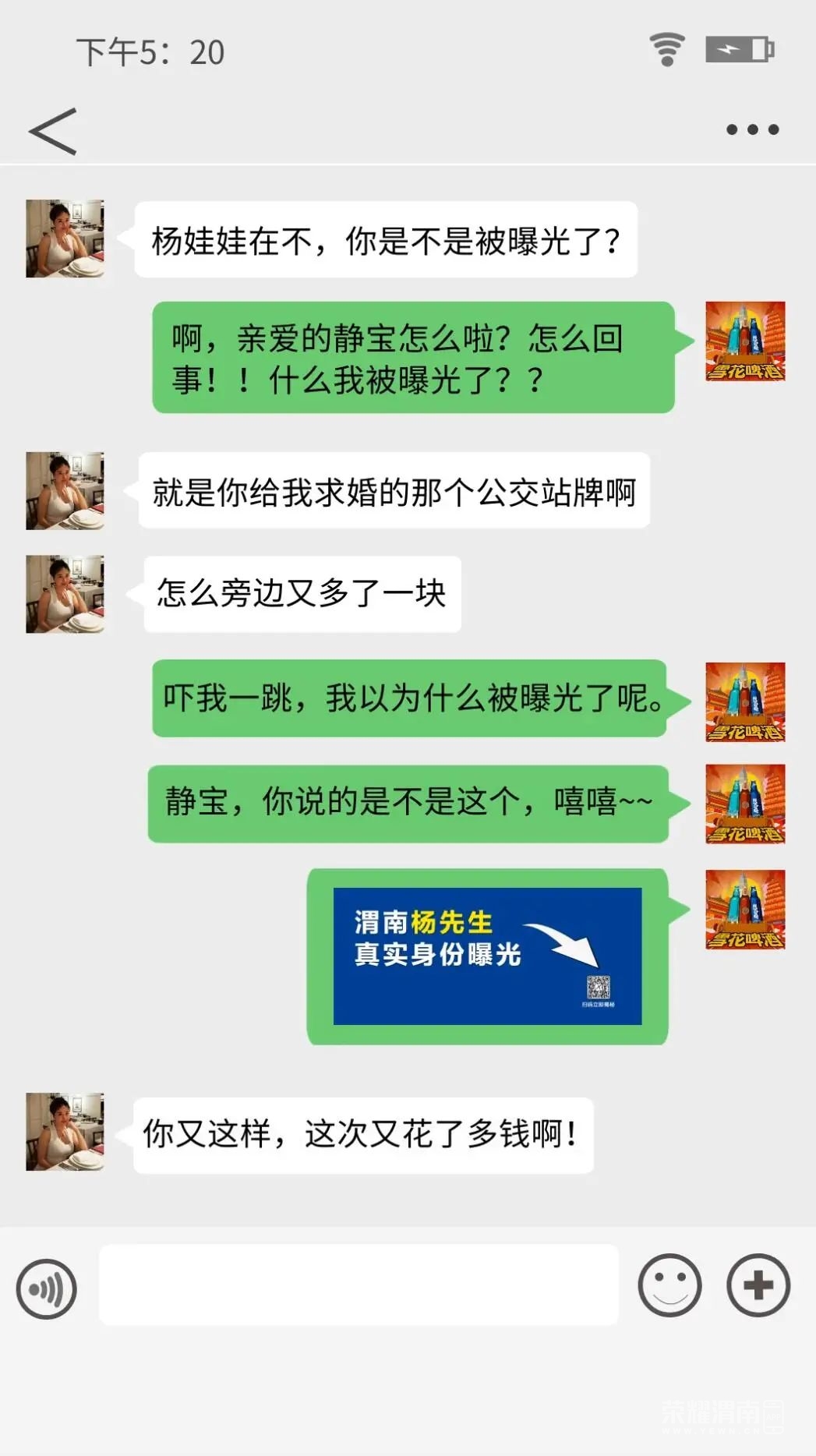Switch to voice message input

[47, 1288]
